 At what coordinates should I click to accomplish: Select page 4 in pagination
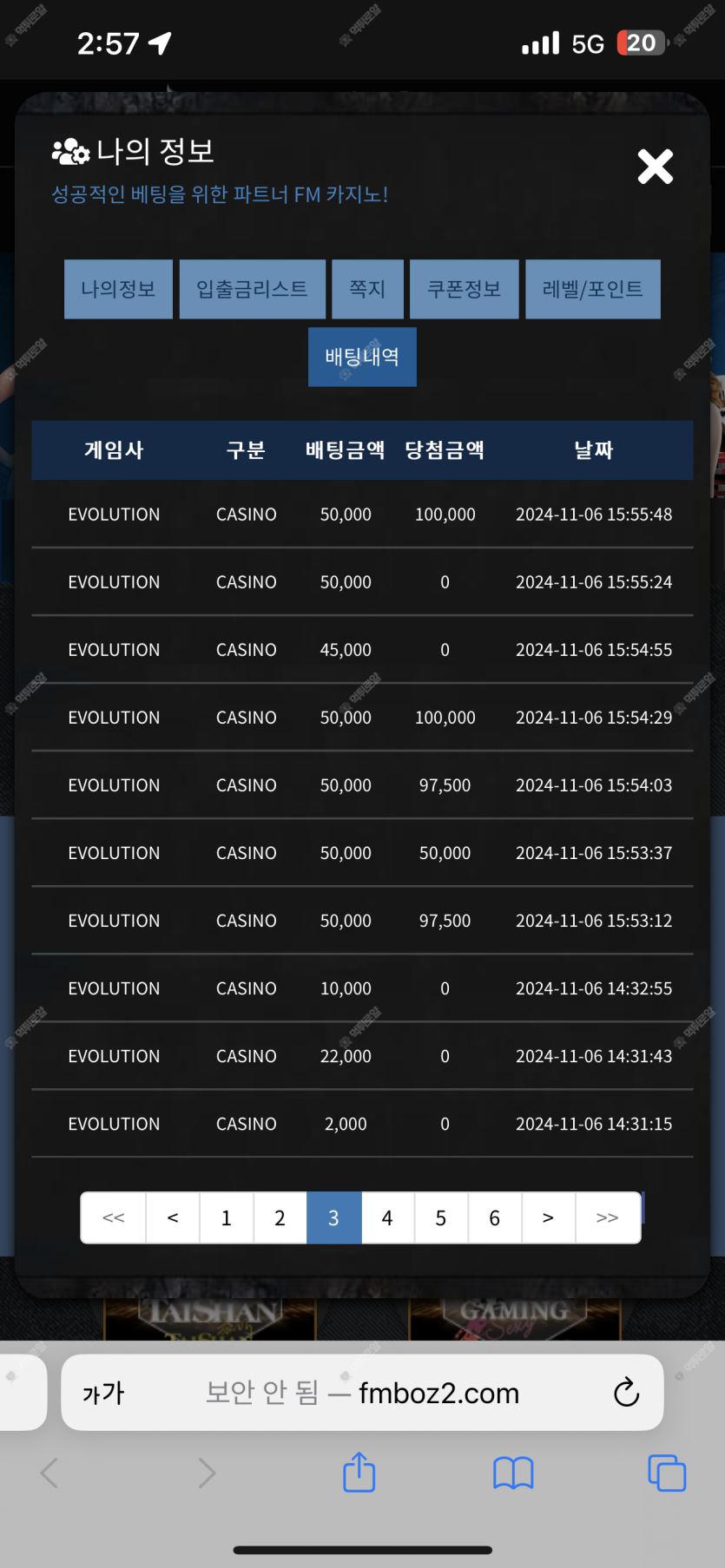point(387,1217)
